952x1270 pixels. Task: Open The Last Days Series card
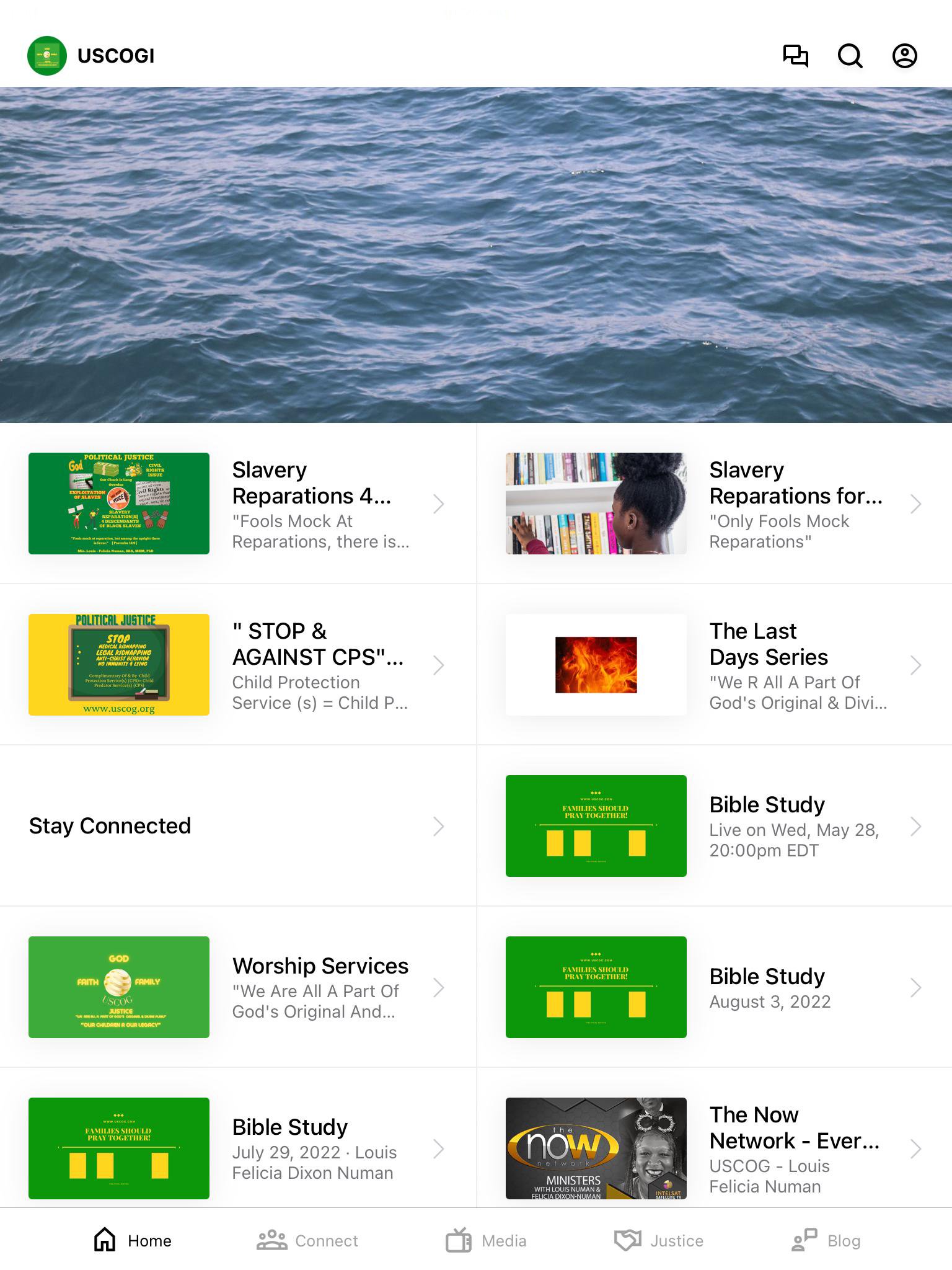tap(714, 665)
